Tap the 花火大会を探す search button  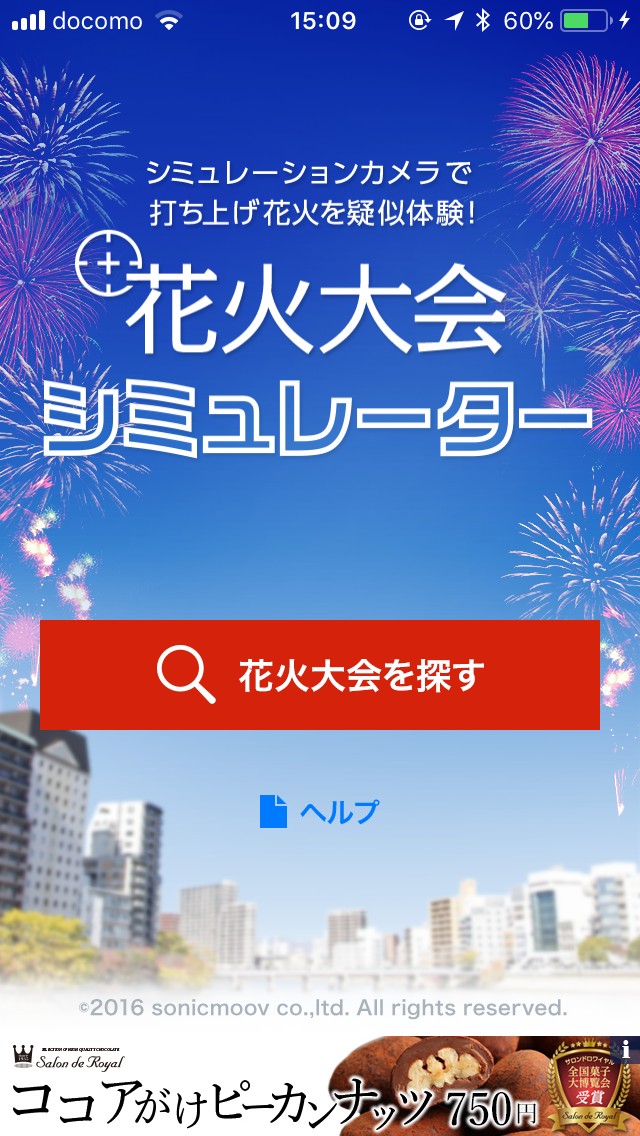(320, 675)
